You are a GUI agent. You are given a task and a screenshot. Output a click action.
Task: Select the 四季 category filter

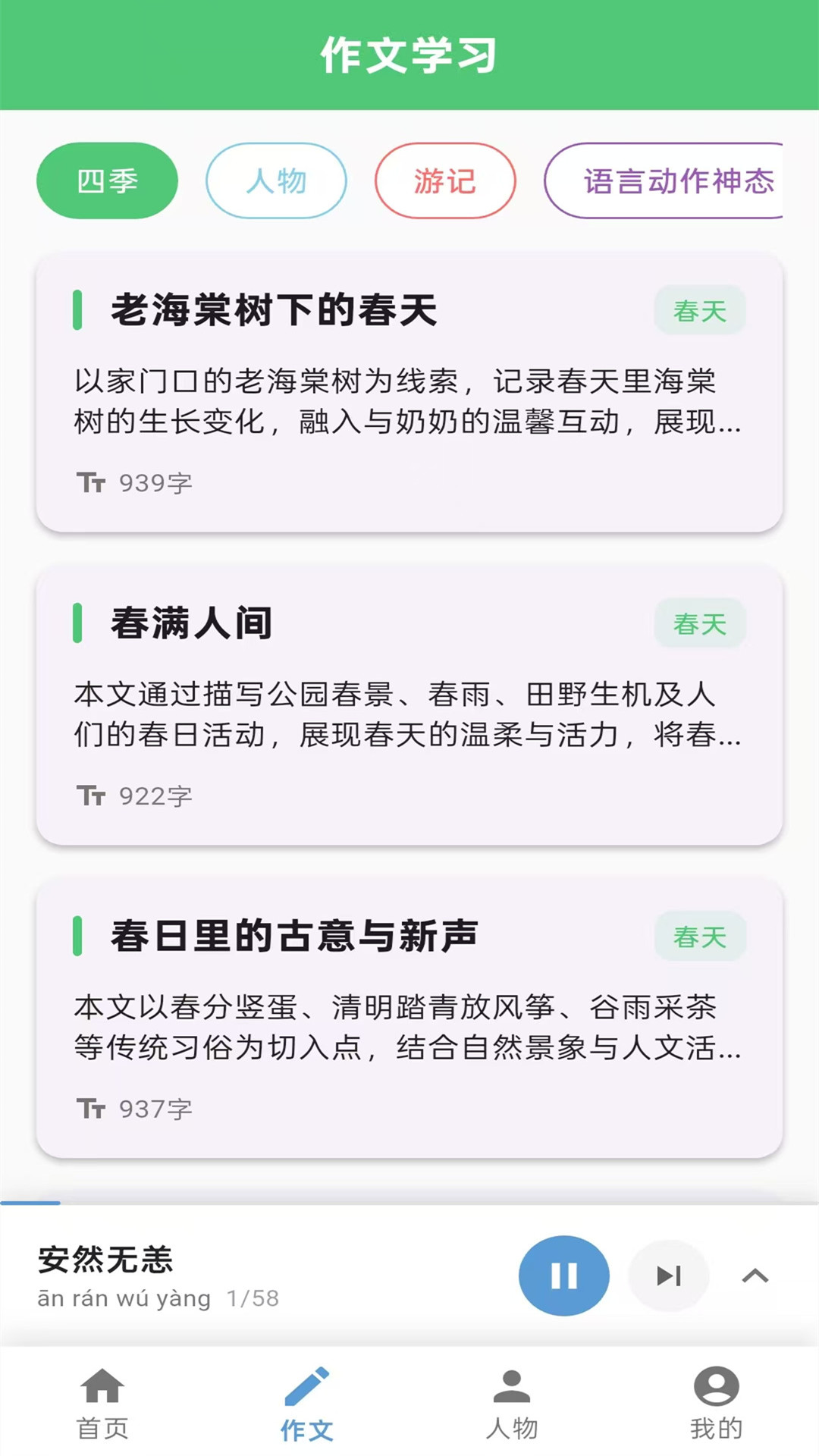[106, 180]
